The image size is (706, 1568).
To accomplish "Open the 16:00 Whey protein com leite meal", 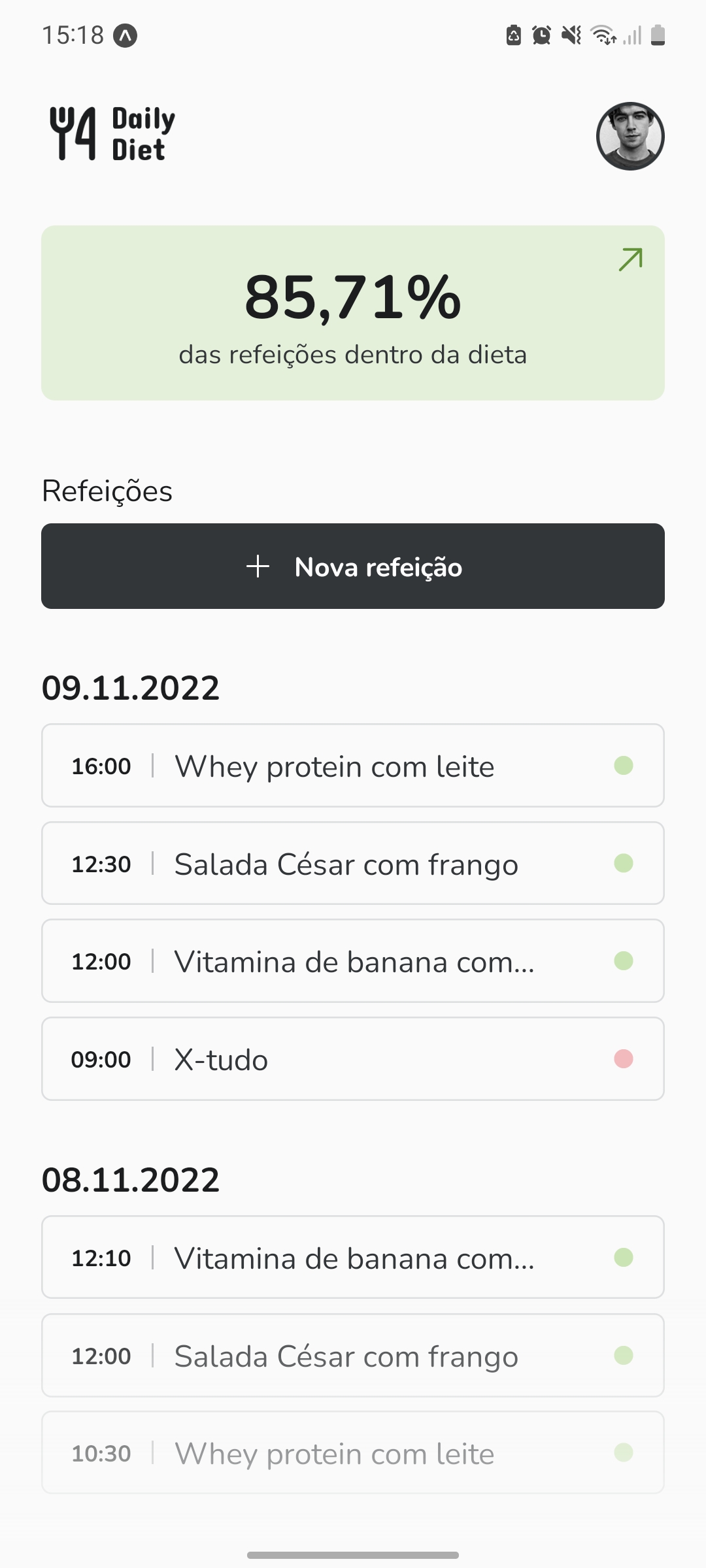I will (x=353, y=766).
